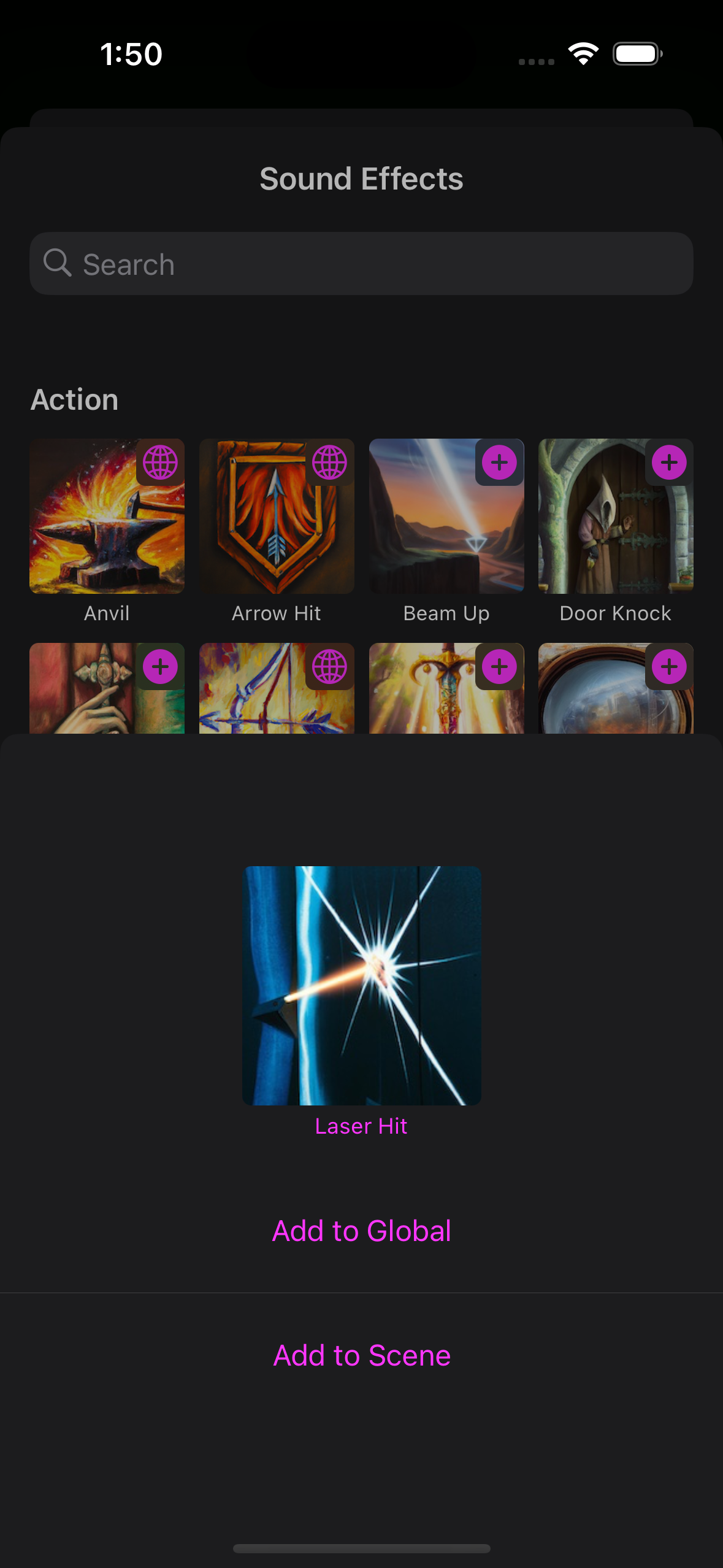Add Laser Hit to Scene
723x1568 pixels.
pos(361,1355)
